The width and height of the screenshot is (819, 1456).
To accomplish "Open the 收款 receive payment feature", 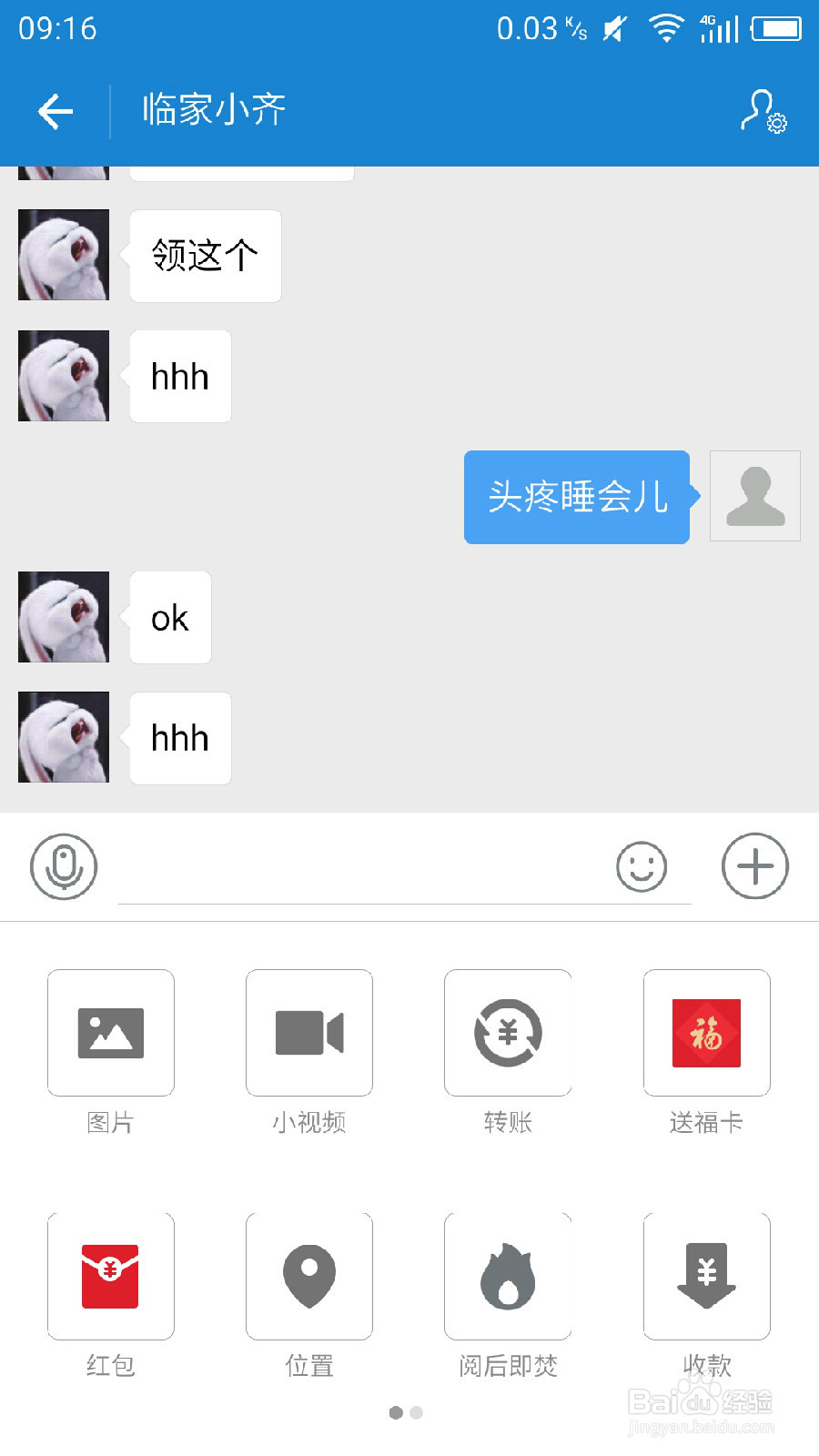I will coord(706,1276).
